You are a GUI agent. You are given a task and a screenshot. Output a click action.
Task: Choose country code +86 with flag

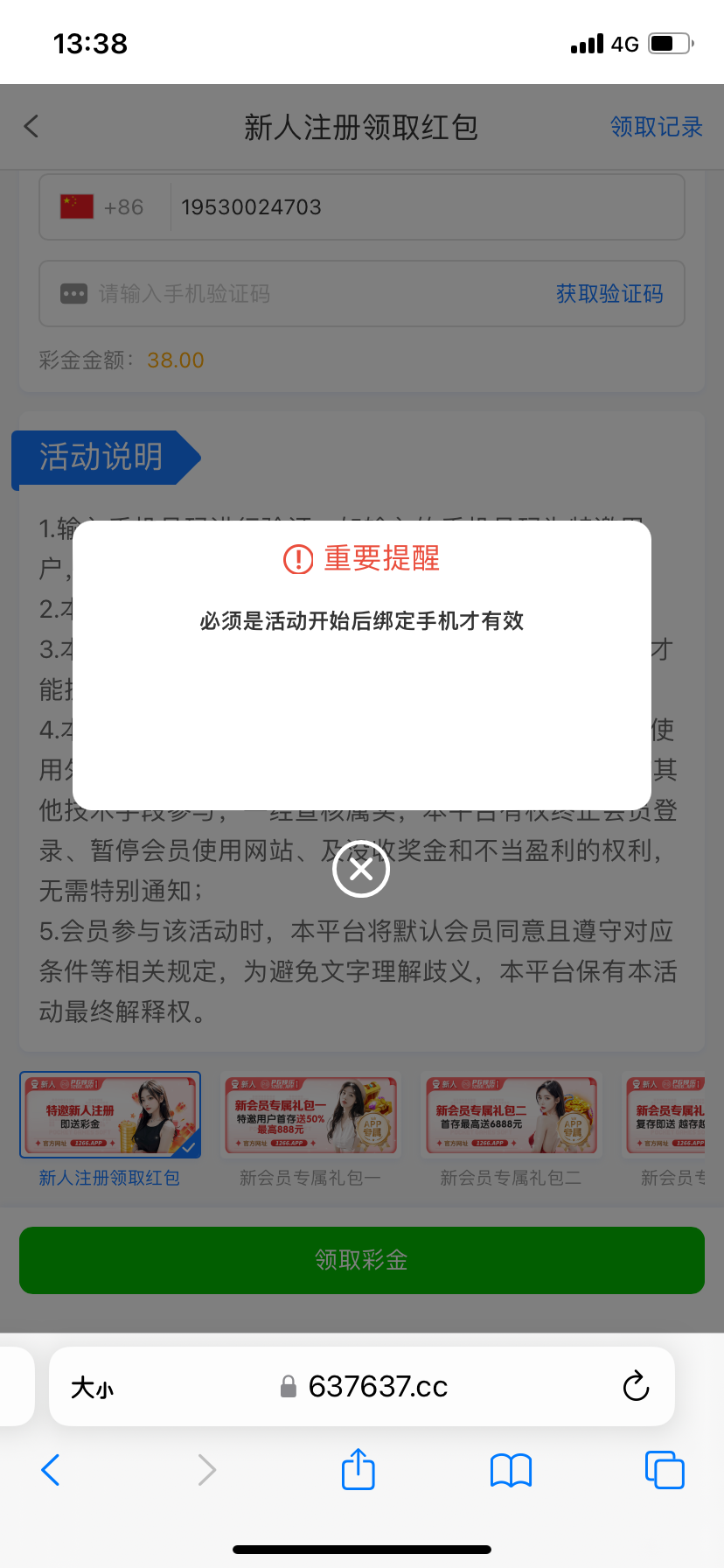pos(102,207)
